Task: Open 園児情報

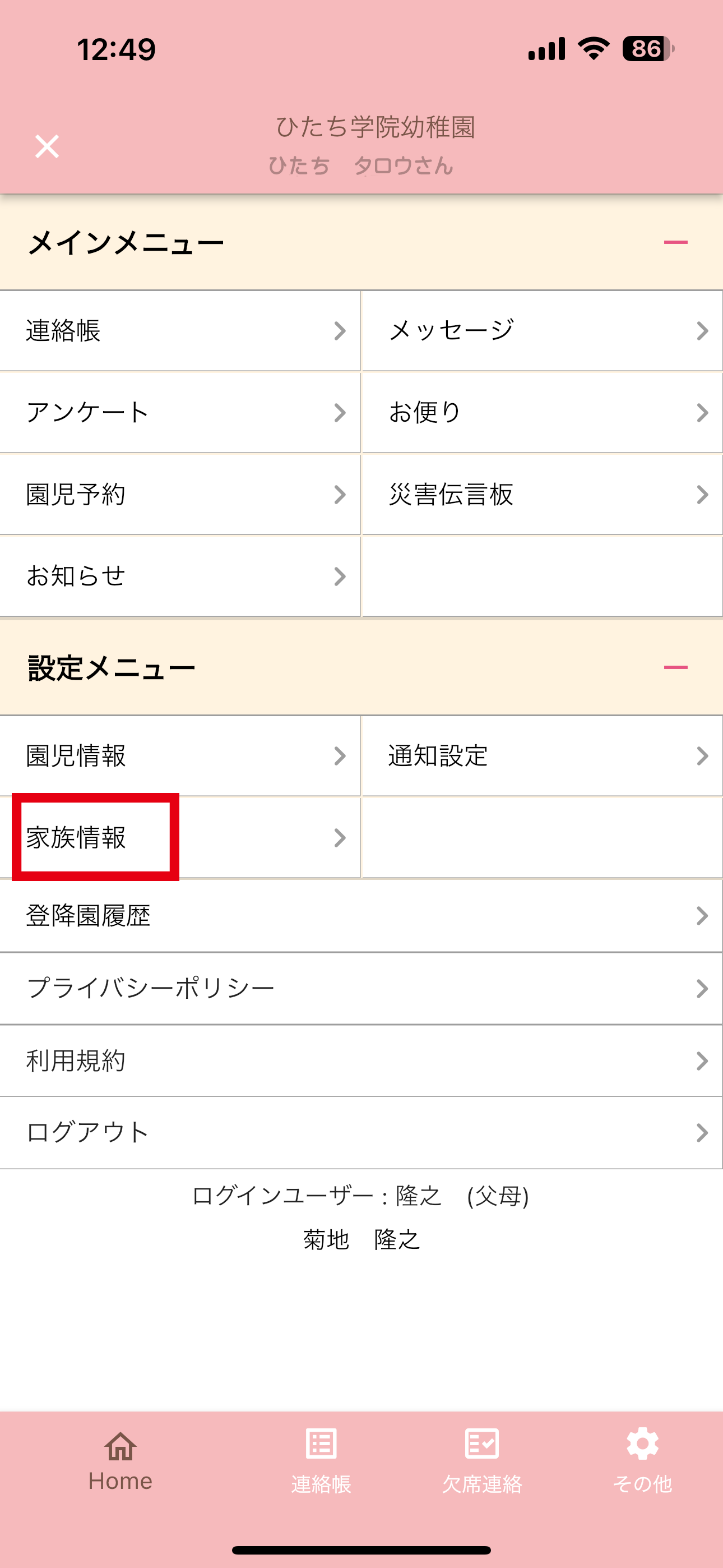Action: [x=180, y=755]
